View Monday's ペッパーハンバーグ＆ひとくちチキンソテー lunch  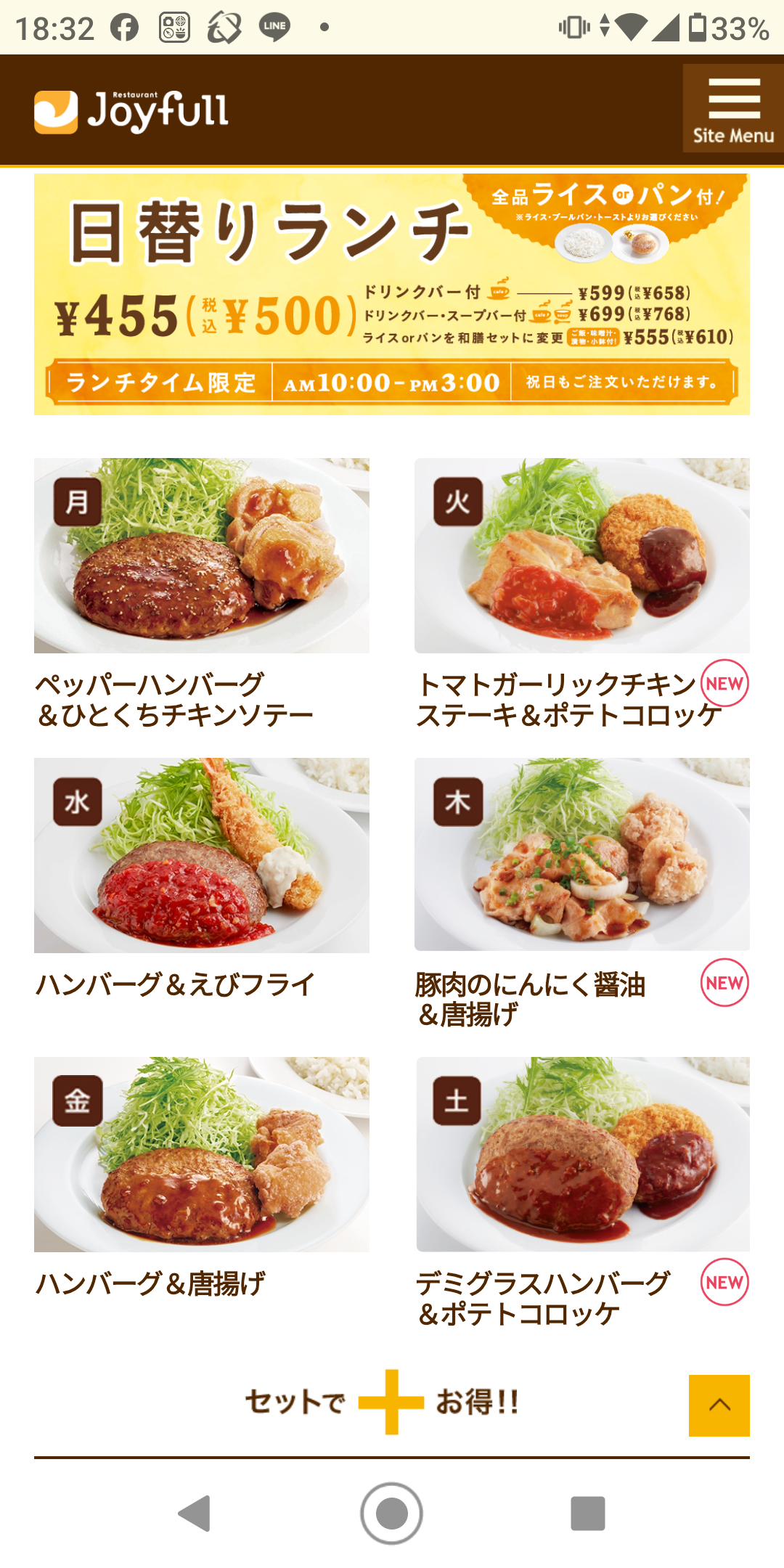[202, 556]
